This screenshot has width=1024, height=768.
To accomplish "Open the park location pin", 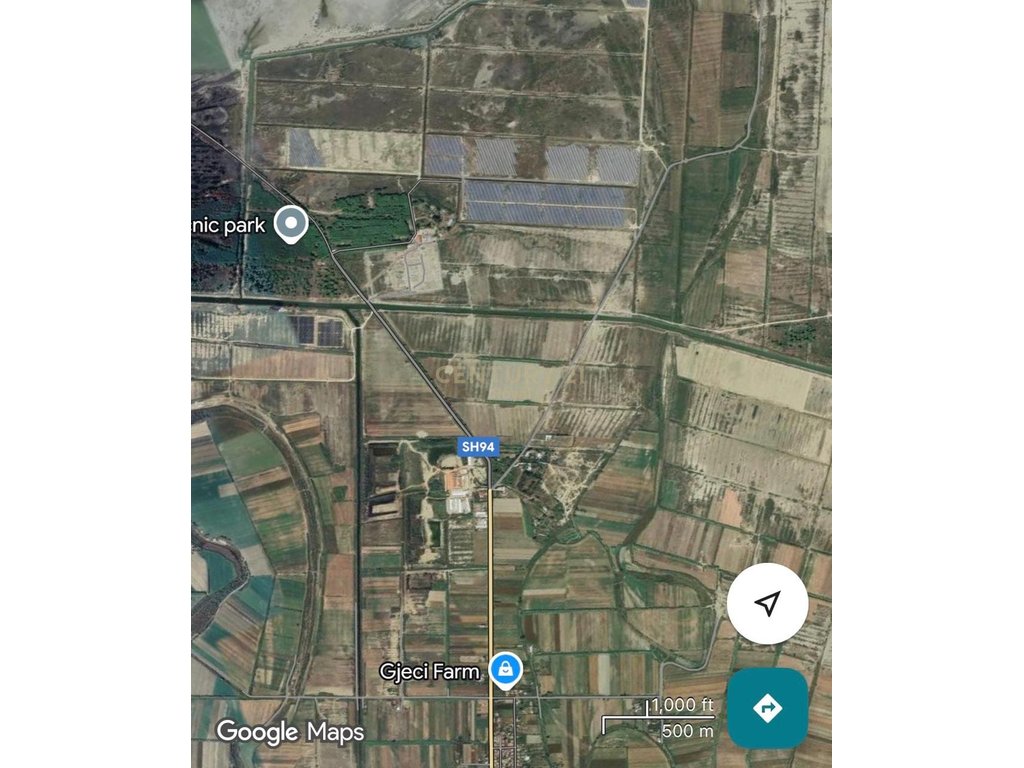I will pos(291,224).
